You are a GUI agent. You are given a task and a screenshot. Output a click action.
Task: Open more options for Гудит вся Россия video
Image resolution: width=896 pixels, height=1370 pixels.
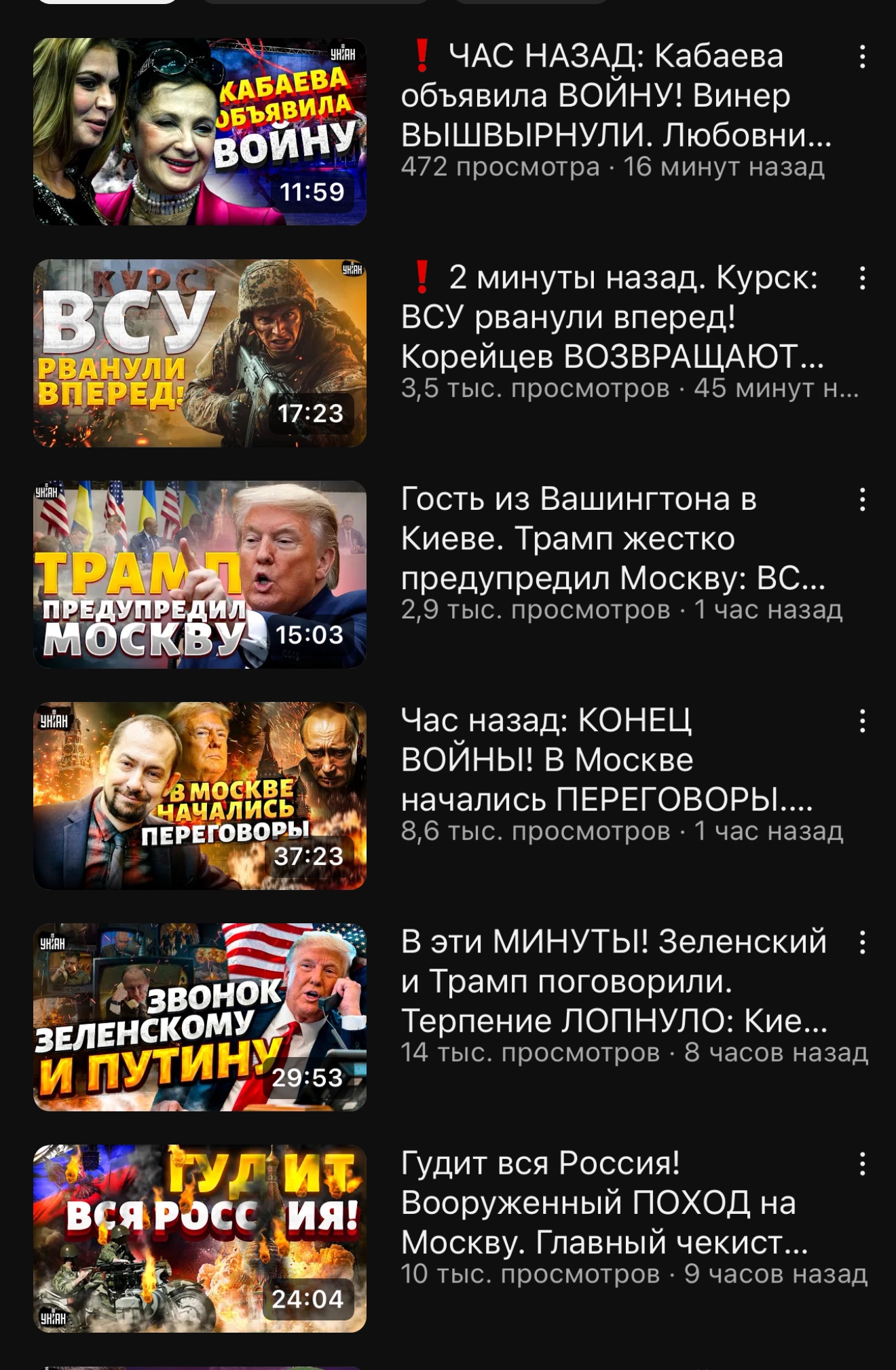862,1164
